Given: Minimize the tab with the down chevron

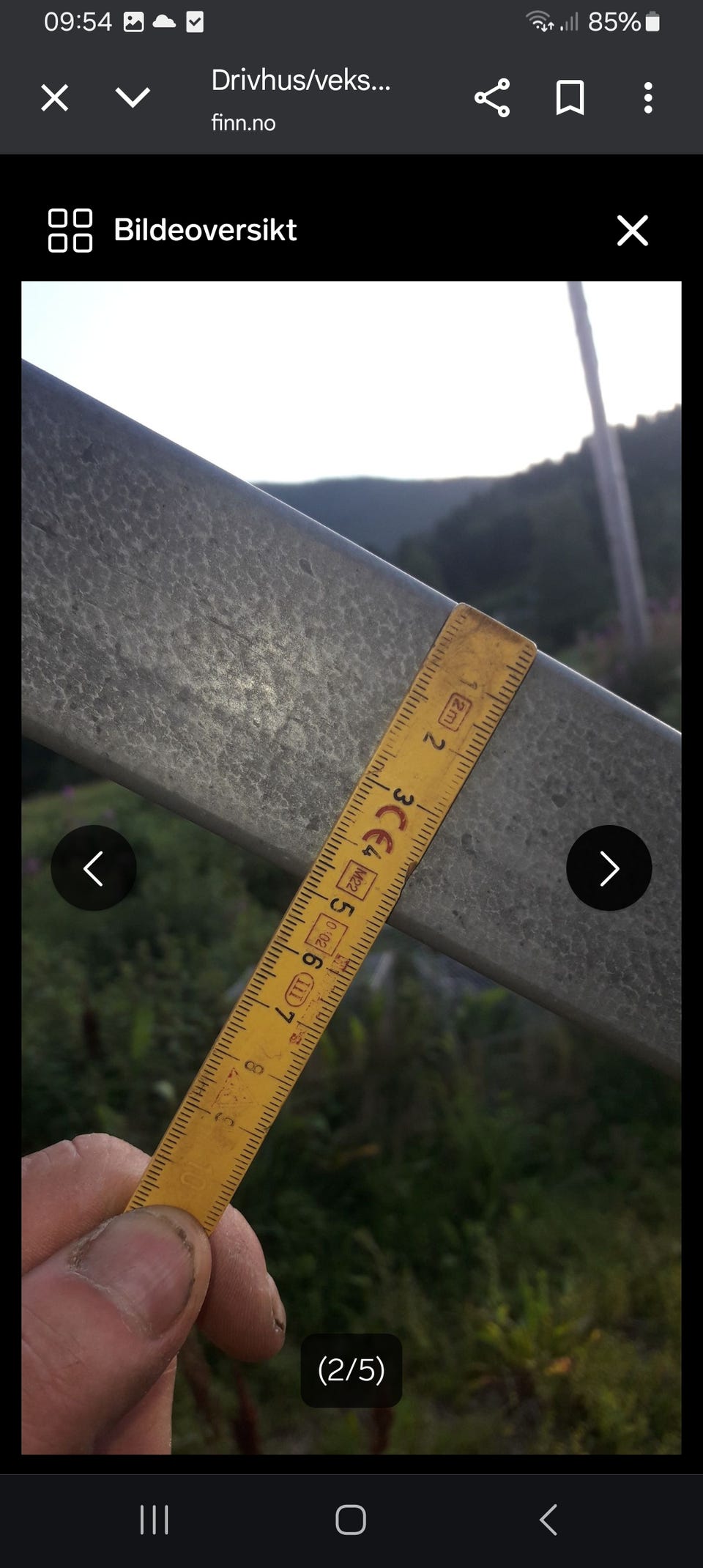Looking at the screenshot, I should click(x=133, y=97).
